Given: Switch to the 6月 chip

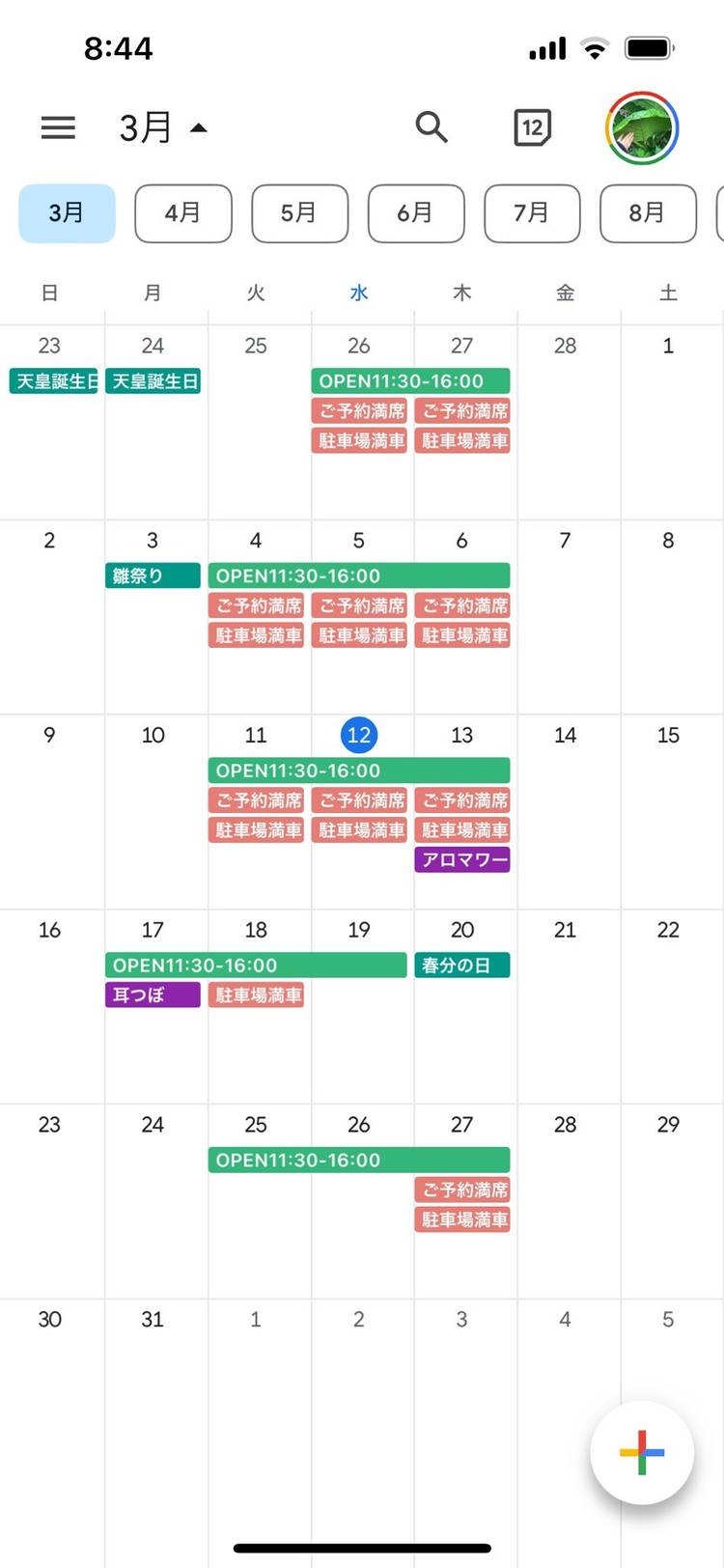Looking at the screenshot, I should 416,213.
